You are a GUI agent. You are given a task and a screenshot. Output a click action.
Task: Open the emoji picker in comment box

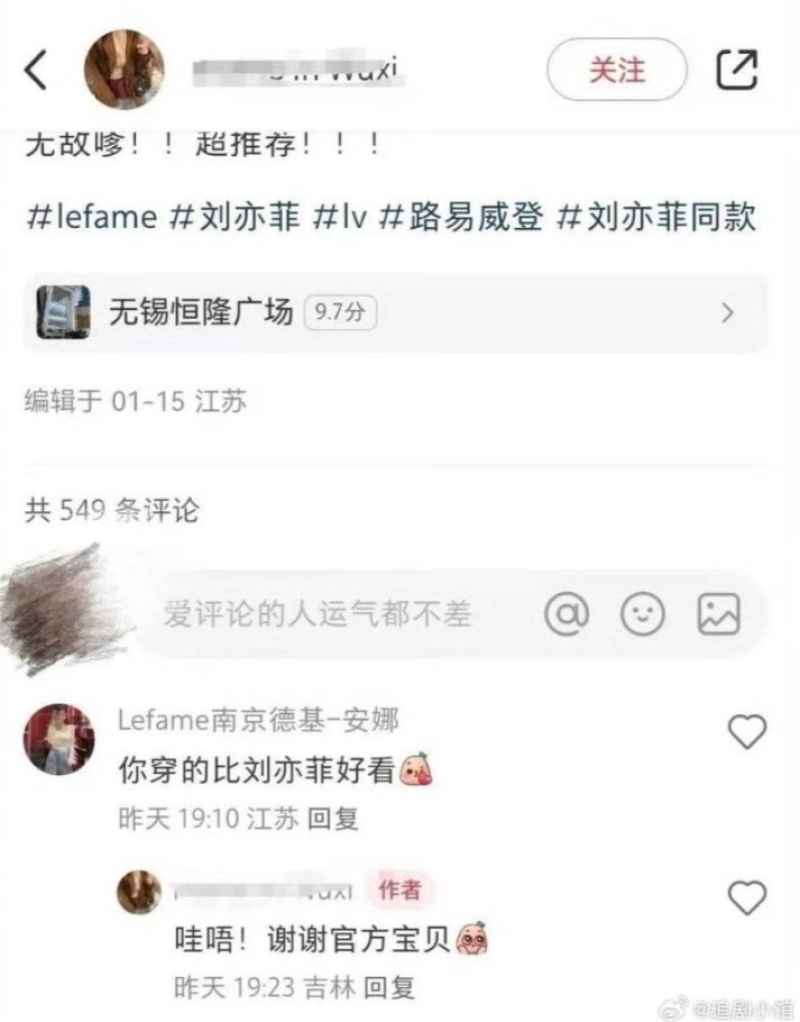(643, 613)
